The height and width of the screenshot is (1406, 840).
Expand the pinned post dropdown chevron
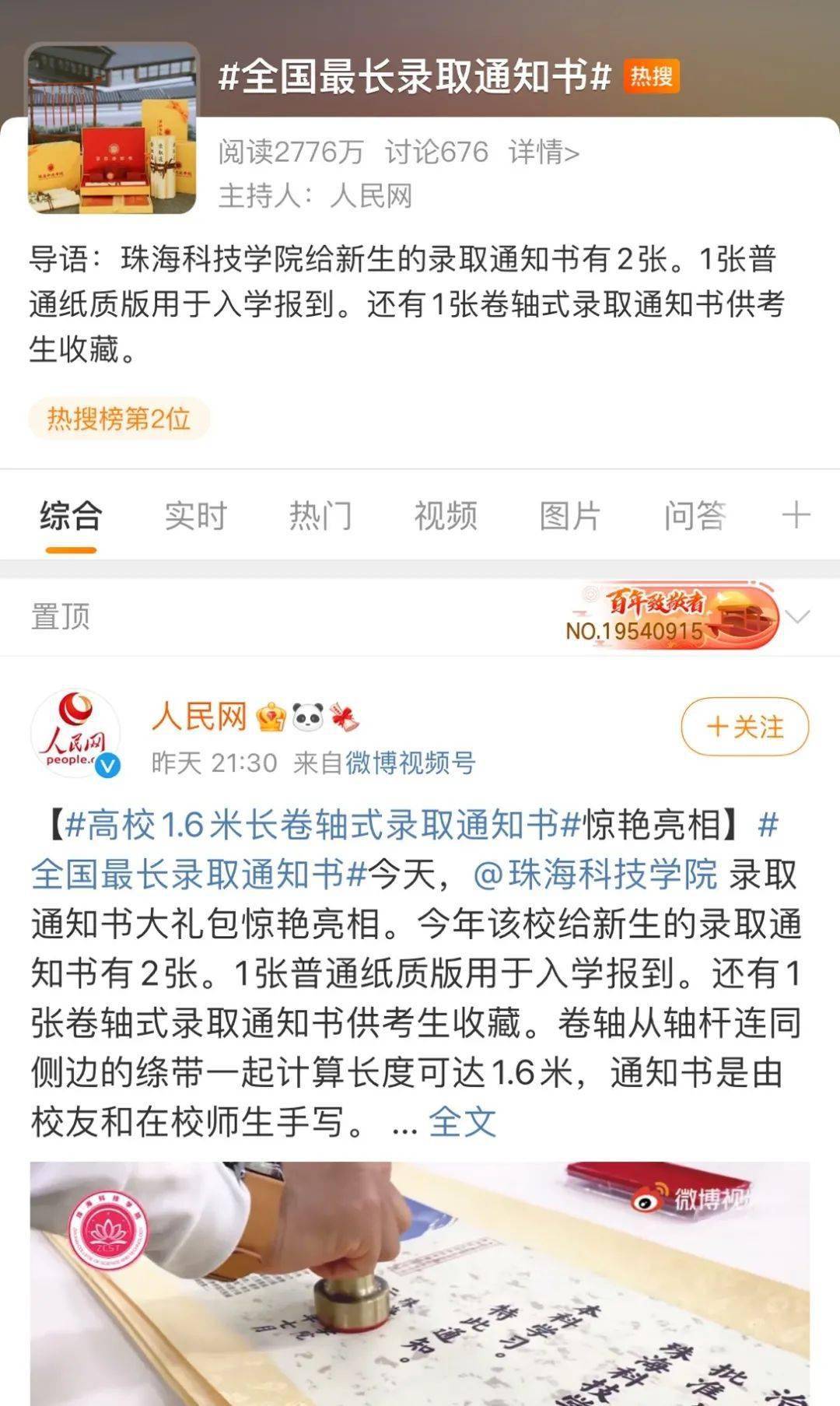pyautogui.click(x=797, y=617)
